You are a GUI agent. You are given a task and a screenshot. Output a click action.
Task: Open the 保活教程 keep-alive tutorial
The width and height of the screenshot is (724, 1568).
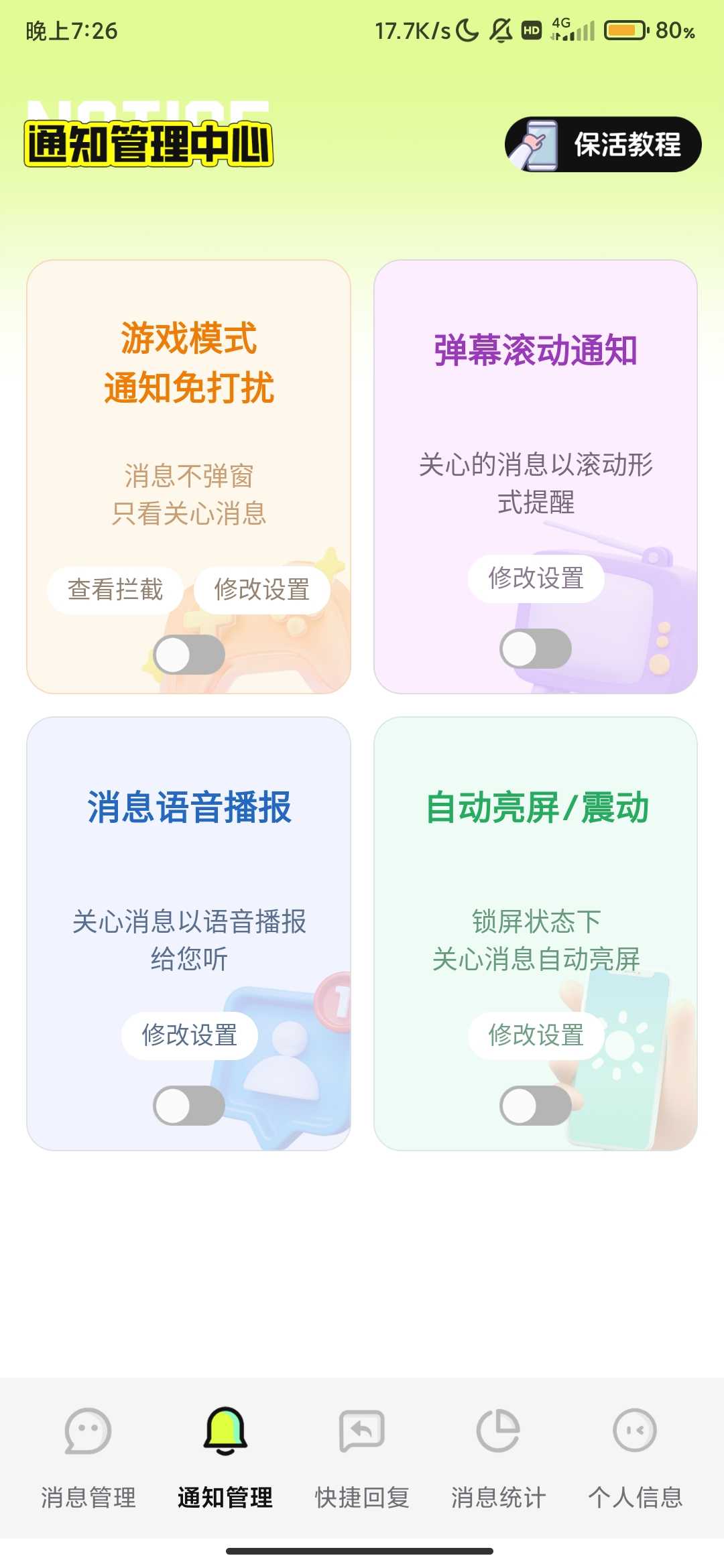pos(603,144)
